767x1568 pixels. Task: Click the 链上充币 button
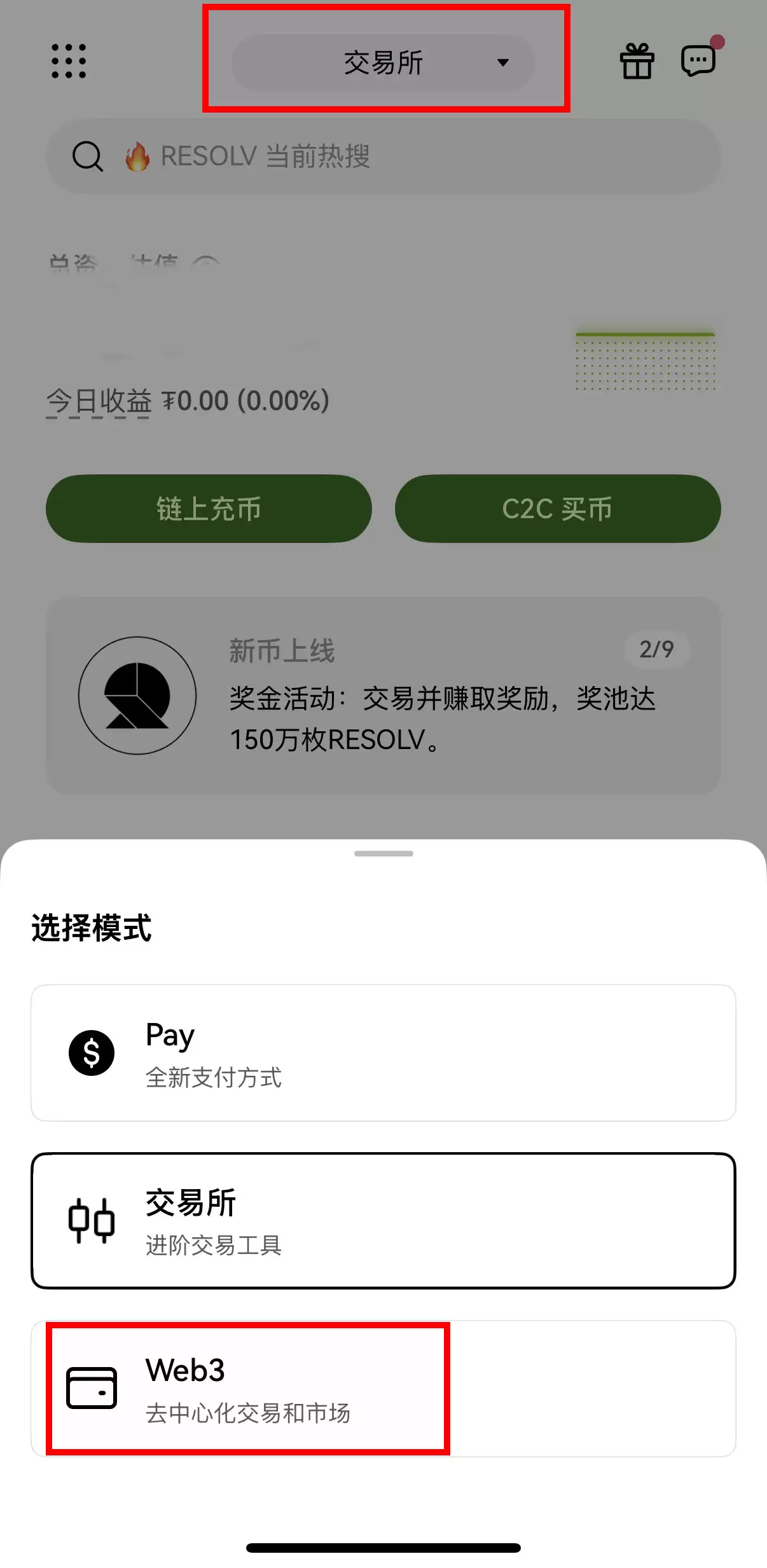click(208, 508)
